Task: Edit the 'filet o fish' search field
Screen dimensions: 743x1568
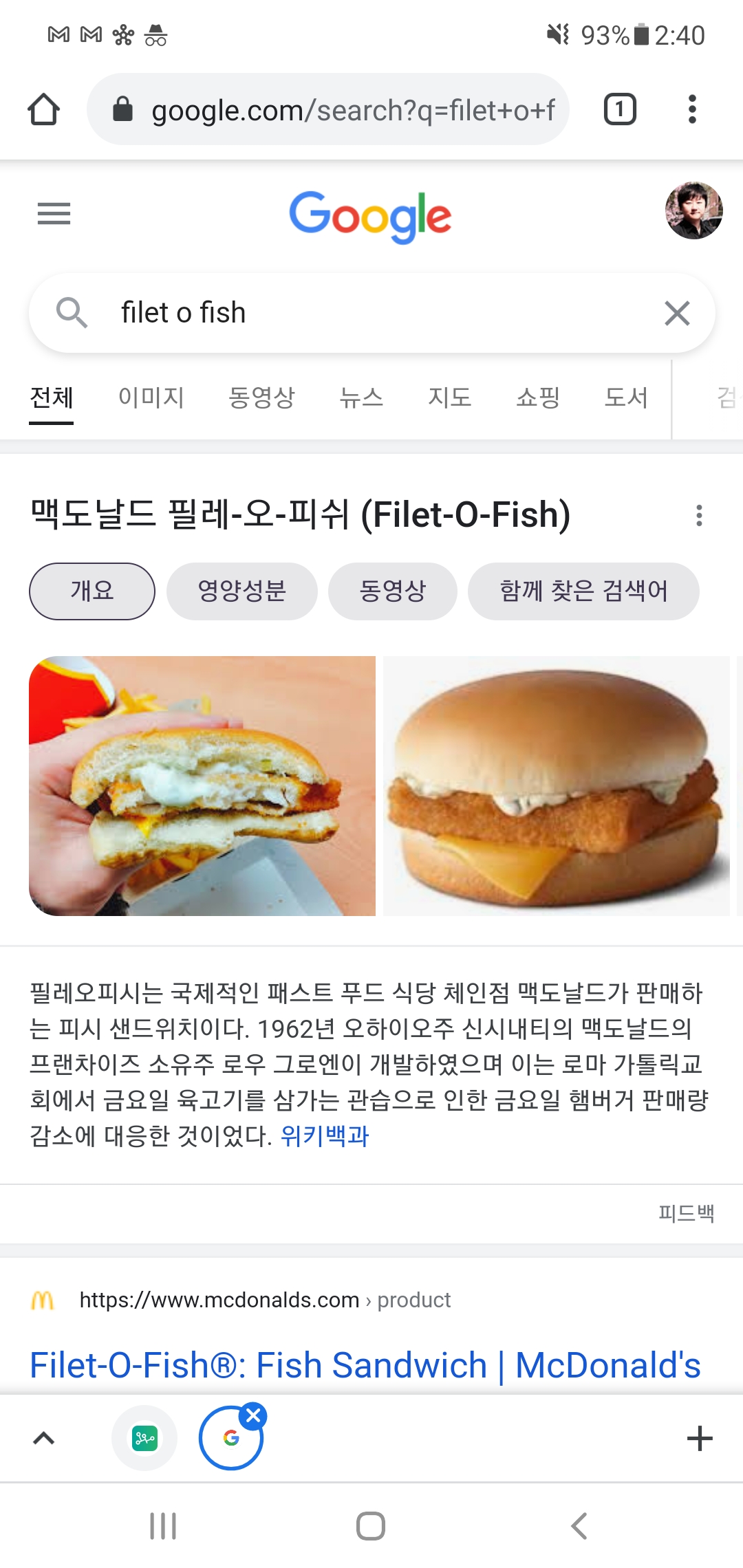Action: pos(371,313)
